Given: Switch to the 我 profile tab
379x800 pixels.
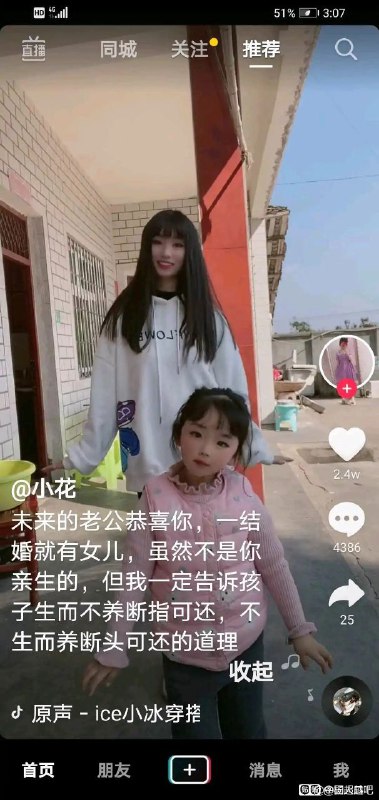Looking at the screenshot, I should pyautogui.click(x=341, y=770).
